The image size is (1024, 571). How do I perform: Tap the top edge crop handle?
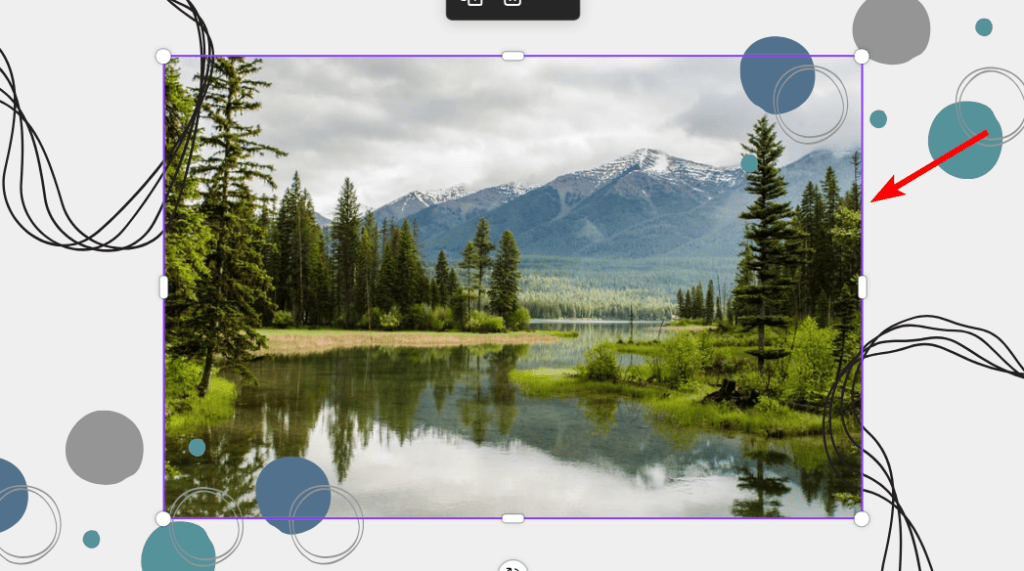pos(513,56)
